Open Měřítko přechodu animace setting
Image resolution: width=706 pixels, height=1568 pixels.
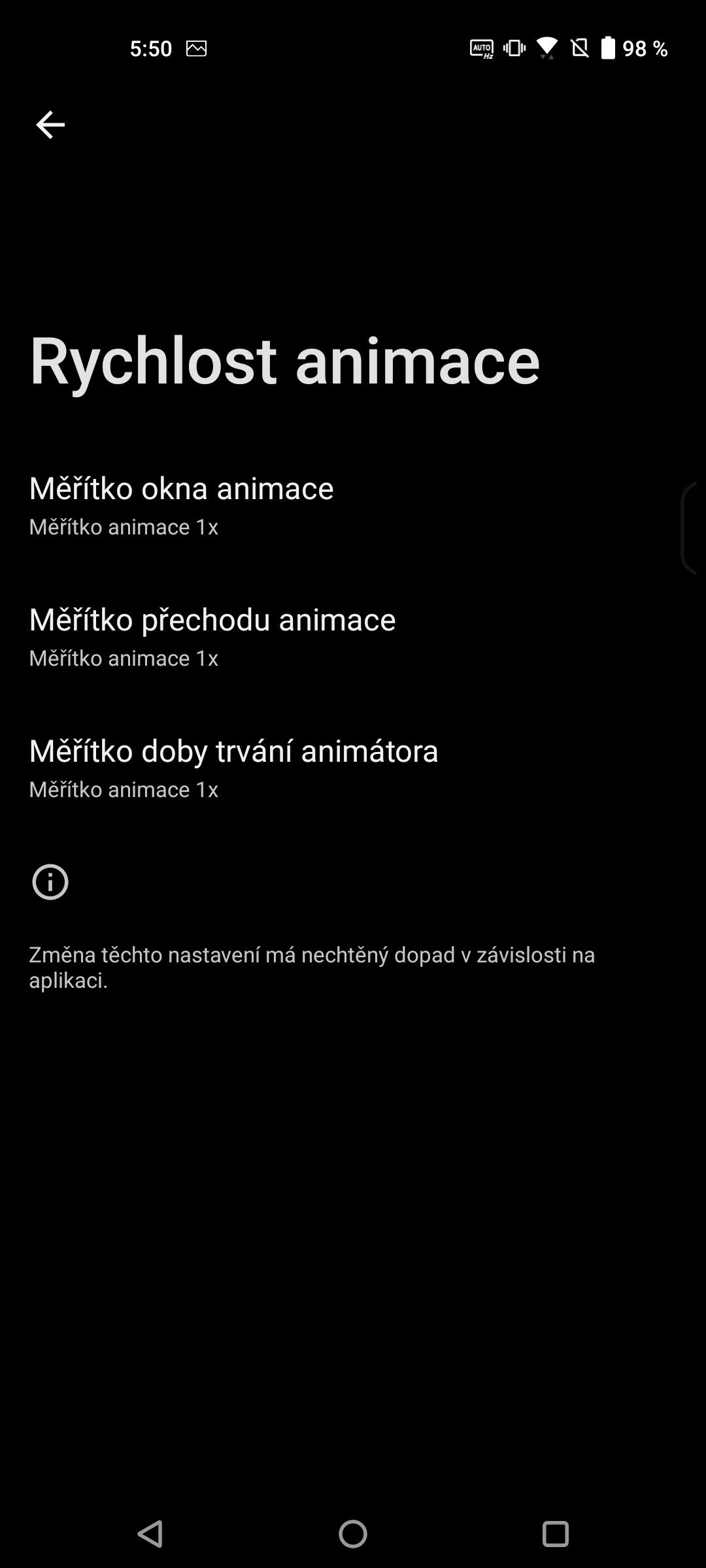pos(353,637)
